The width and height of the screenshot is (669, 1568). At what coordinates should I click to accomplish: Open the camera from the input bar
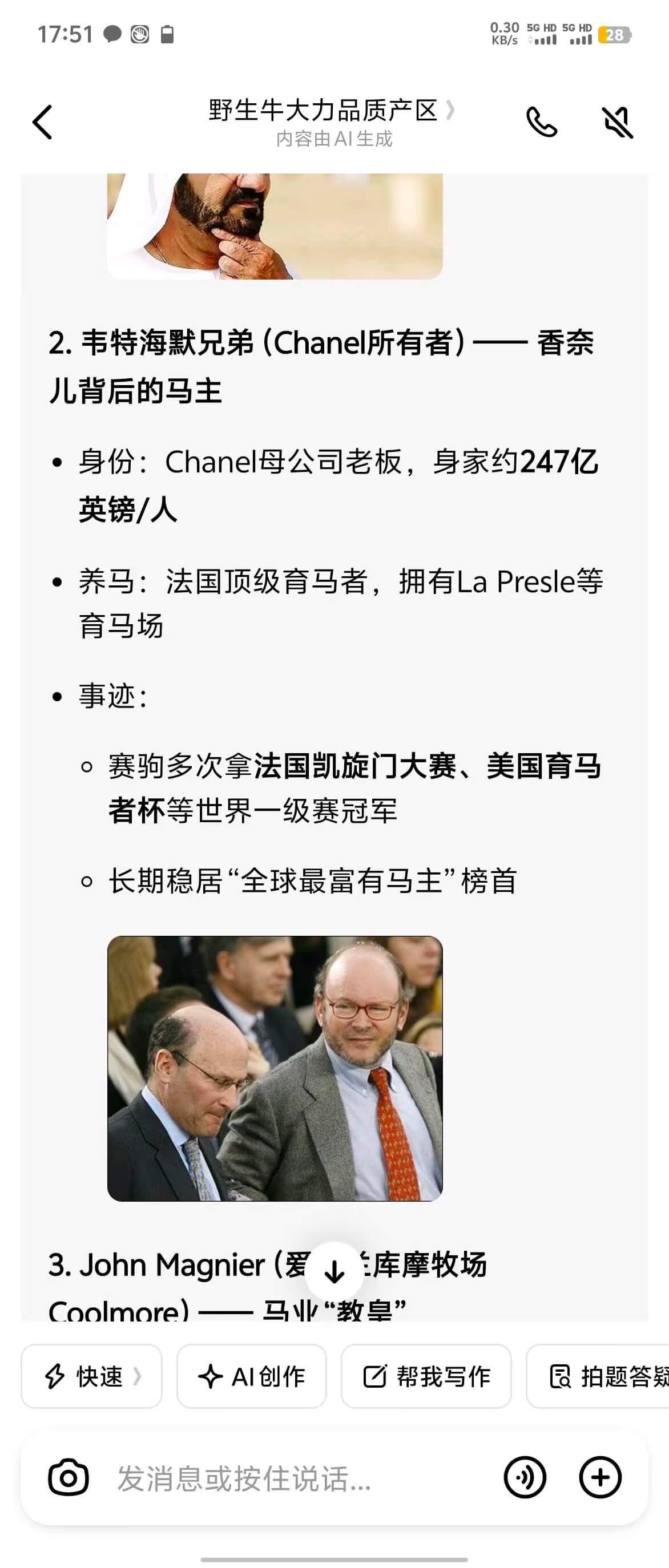click(x=68, y=1477)
